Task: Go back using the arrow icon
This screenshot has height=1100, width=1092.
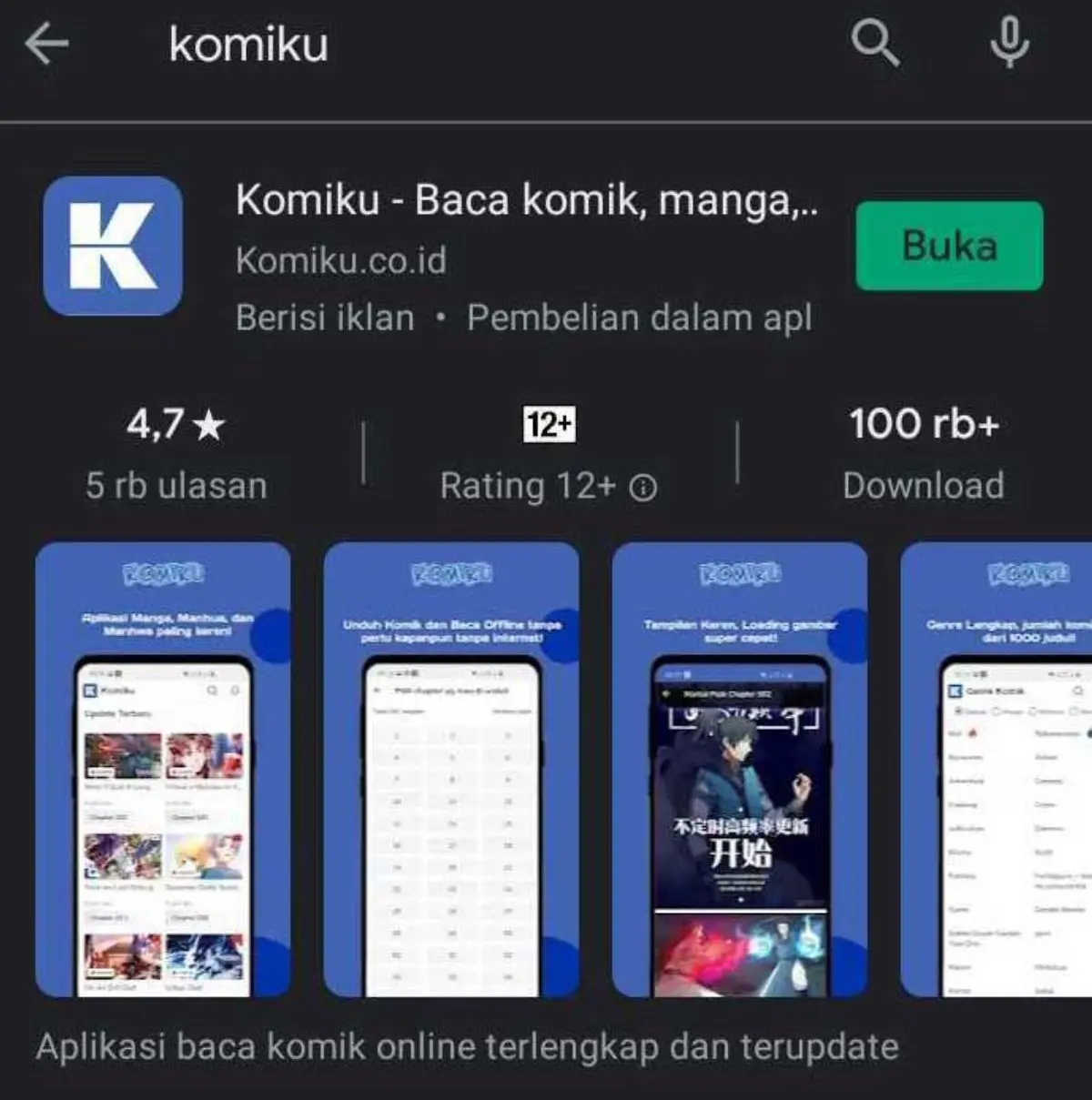Action: pos(47,44)
